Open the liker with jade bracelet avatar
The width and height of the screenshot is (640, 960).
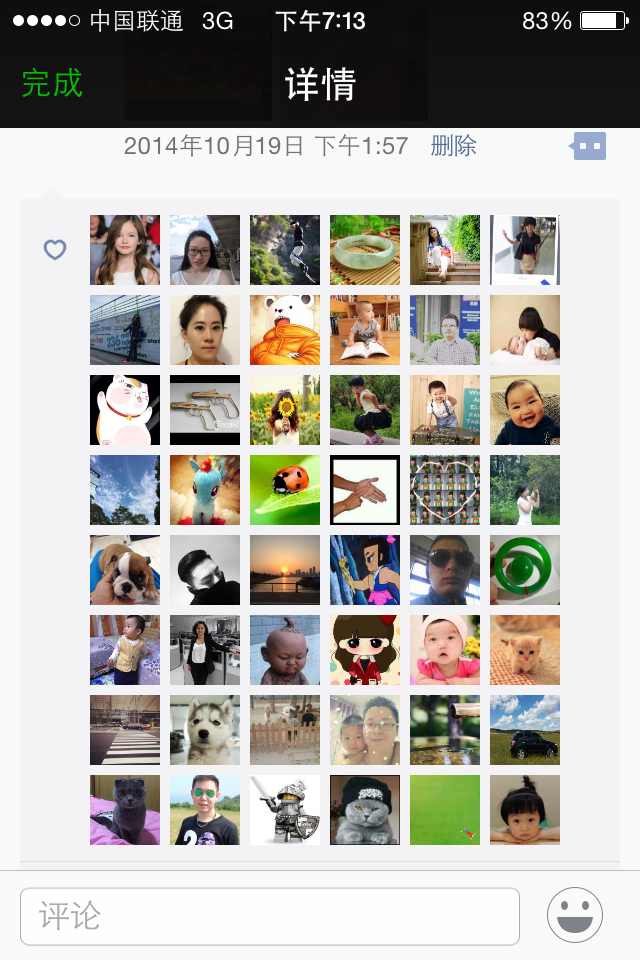pos(365,250)
